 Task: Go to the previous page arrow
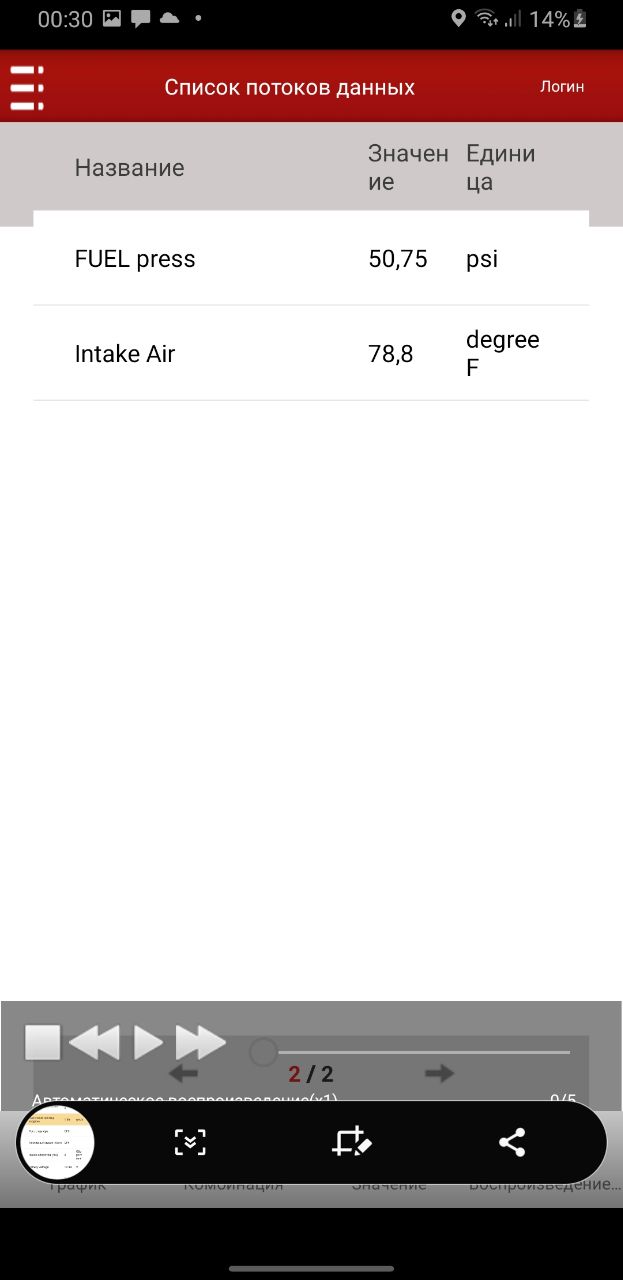click(x=183, y=1074)
